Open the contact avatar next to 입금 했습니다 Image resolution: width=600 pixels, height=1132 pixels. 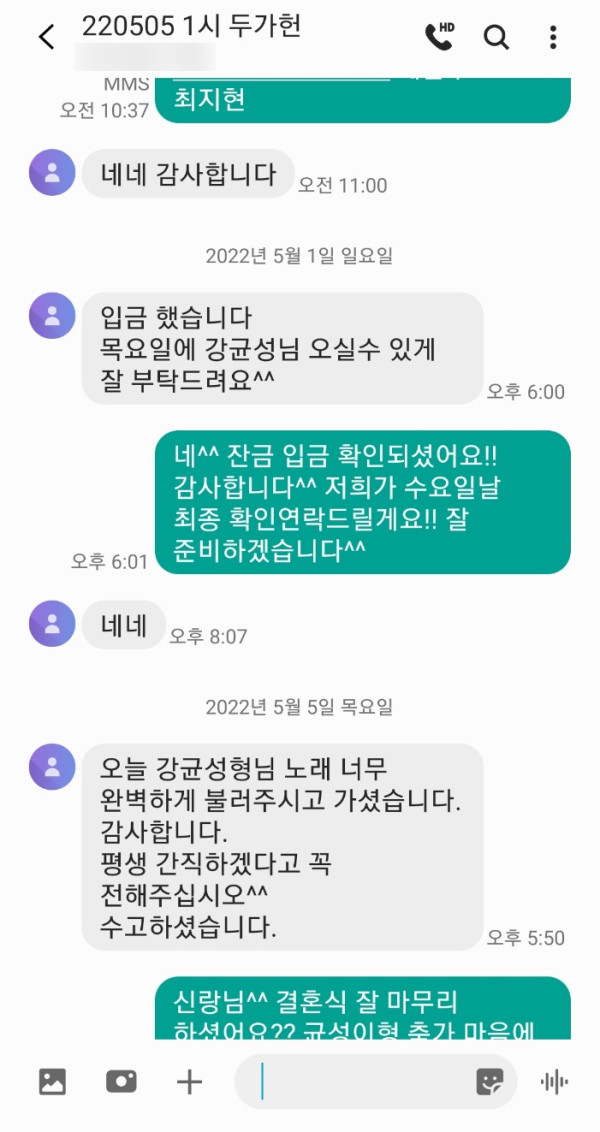tap(52, 316)
